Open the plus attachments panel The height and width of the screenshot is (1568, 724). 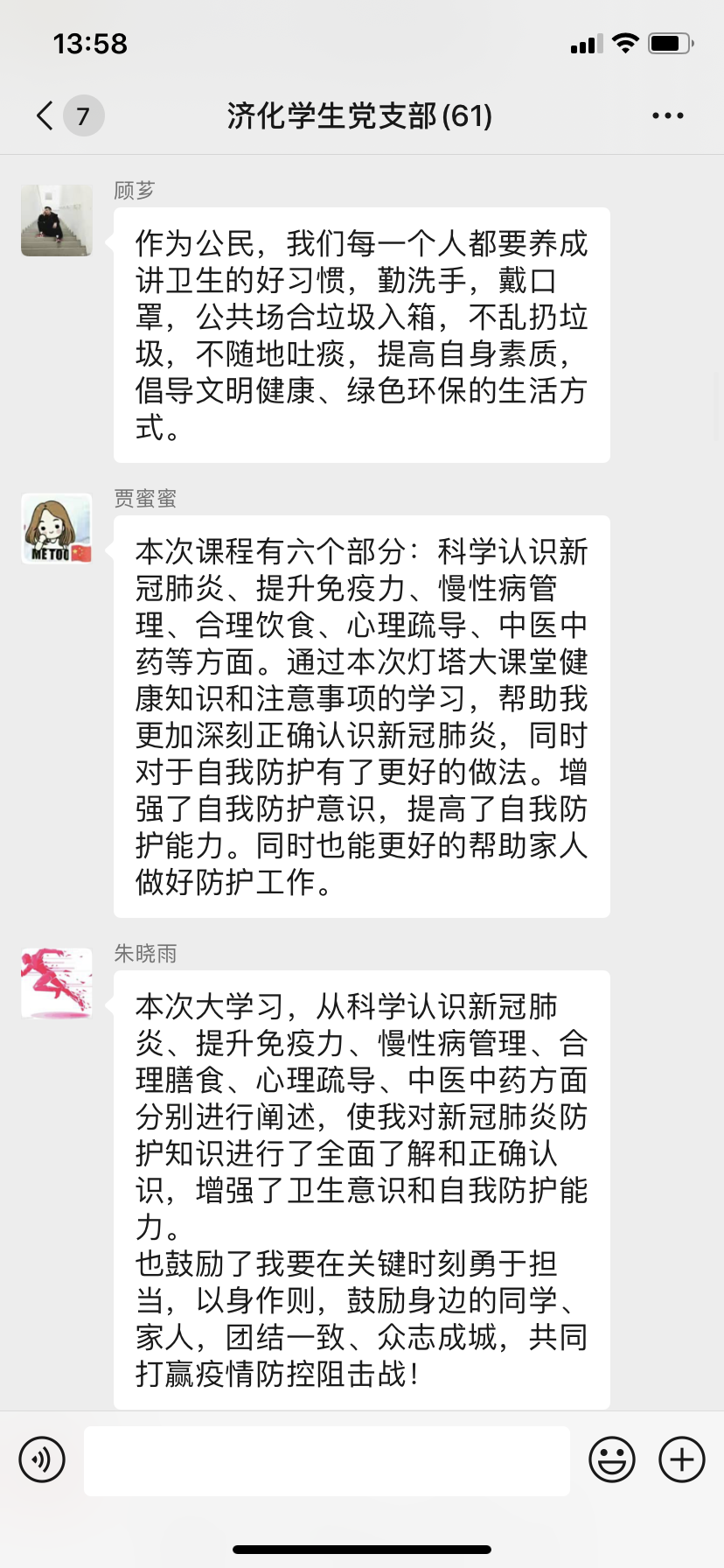[682, 1459]
